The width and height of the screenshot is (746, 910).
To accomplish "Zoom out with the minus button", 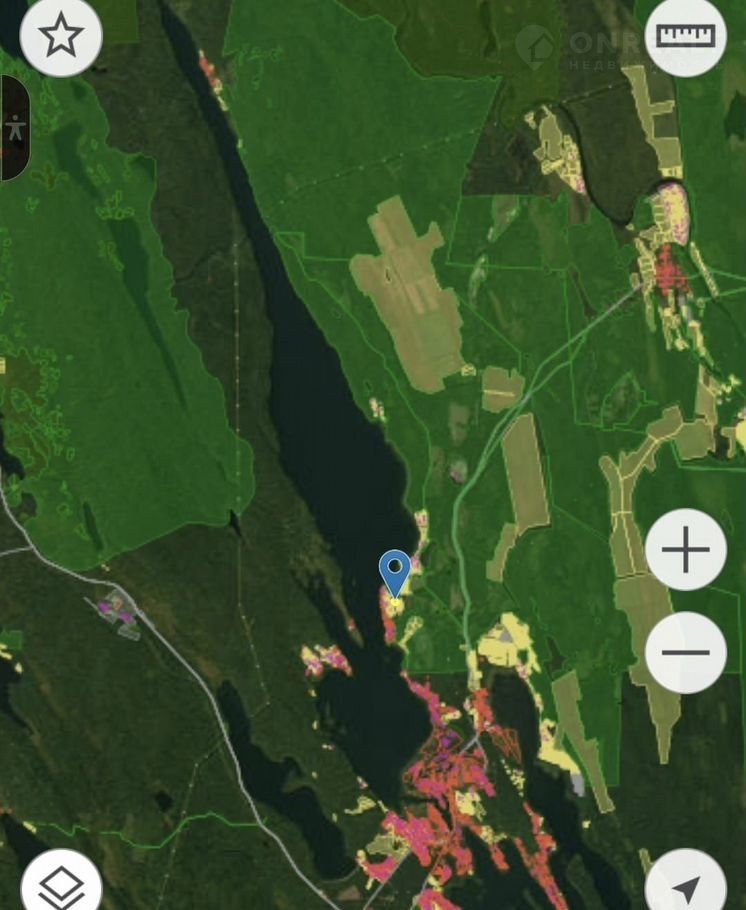I will point(686,652).
